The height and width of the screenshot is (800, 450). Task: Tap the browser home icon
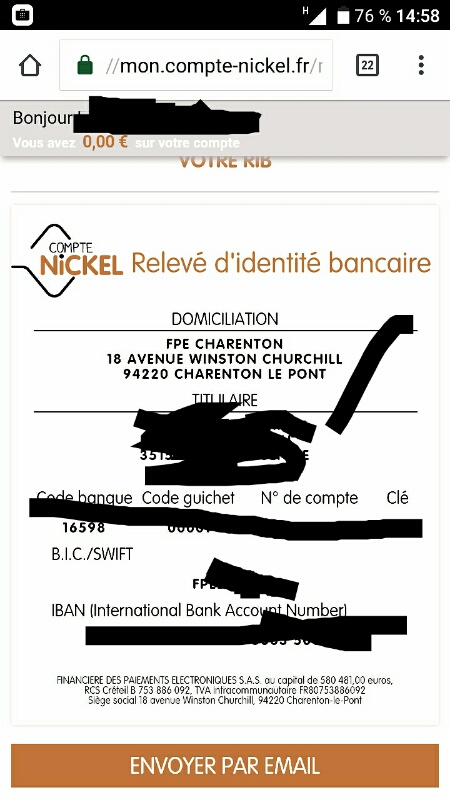click(30, 65)
